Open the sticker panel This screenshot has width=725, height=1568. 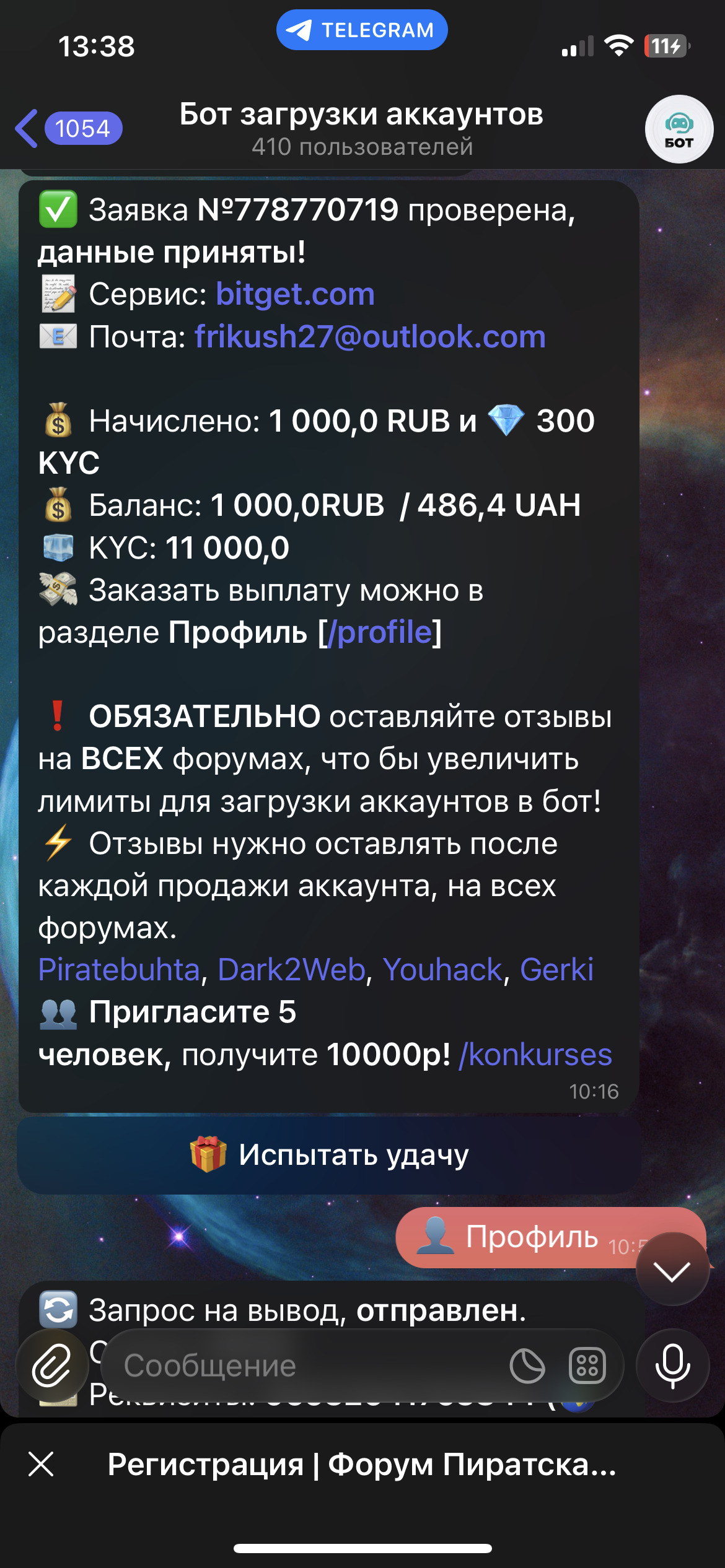(527, 1366)
